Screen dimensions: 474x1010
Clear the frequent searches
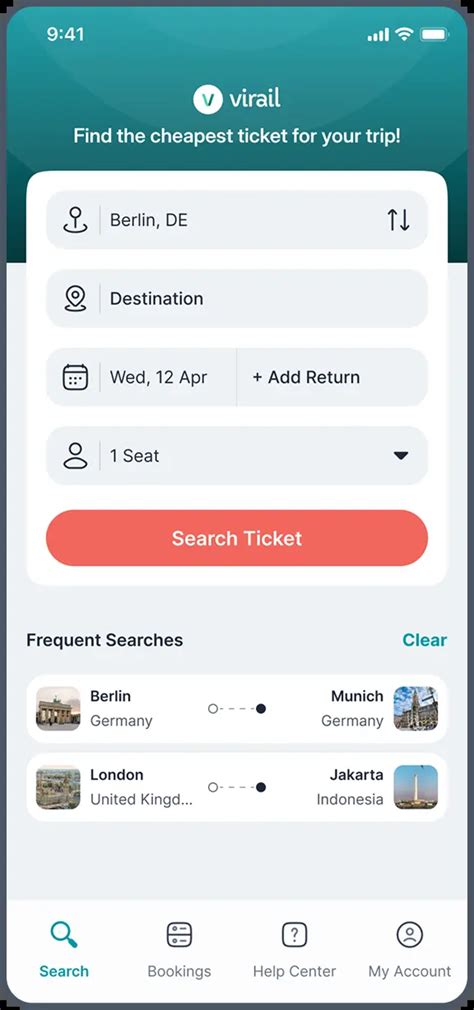pos(424,640)
